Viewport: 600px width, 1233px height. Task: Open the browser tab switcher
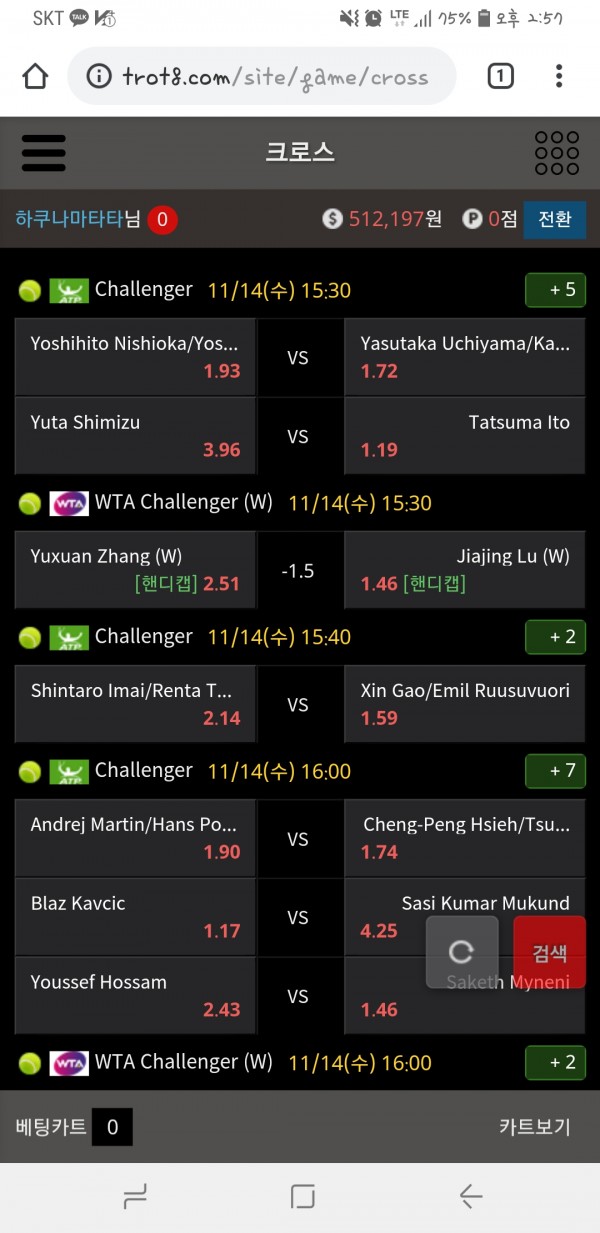coord(500,76)
